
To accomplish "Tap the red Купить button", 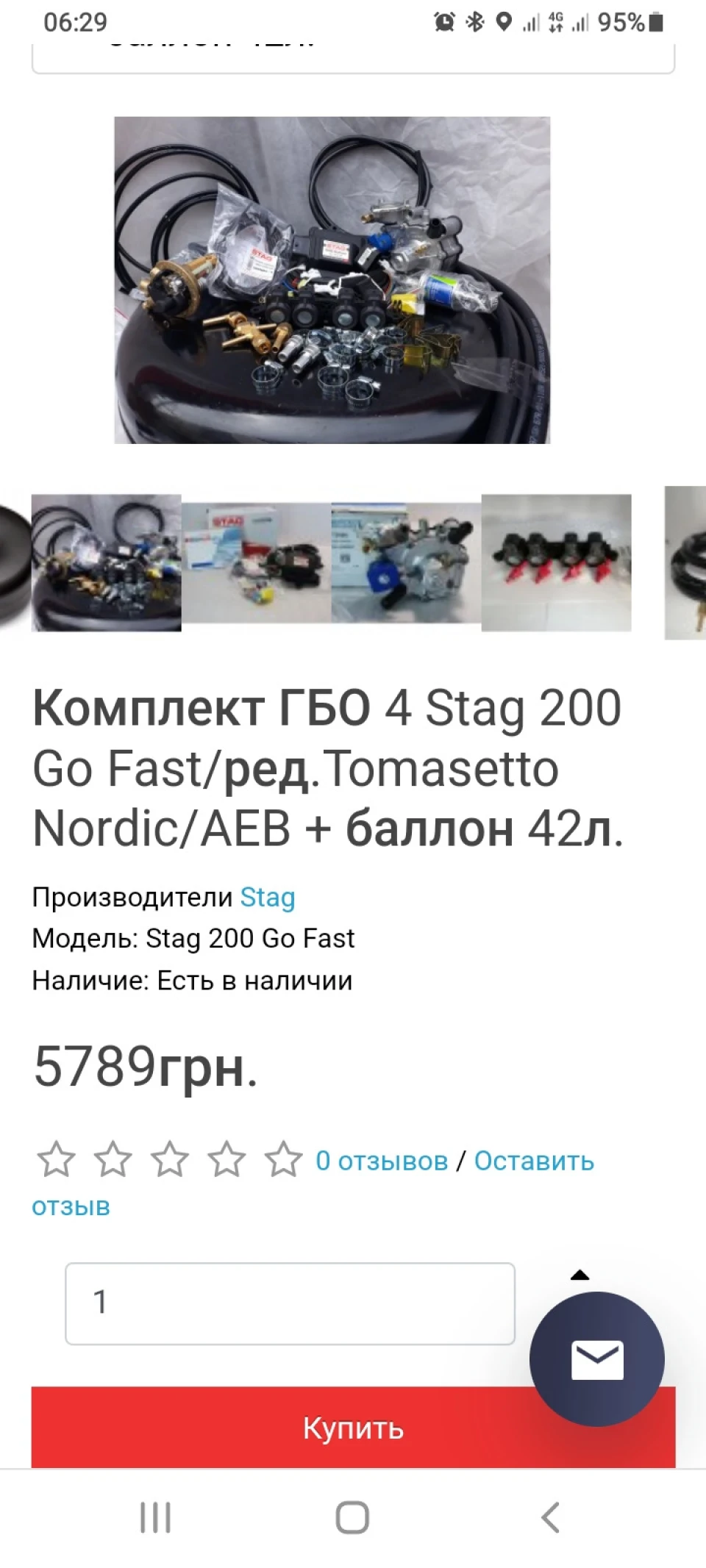I will point(353,1428).
